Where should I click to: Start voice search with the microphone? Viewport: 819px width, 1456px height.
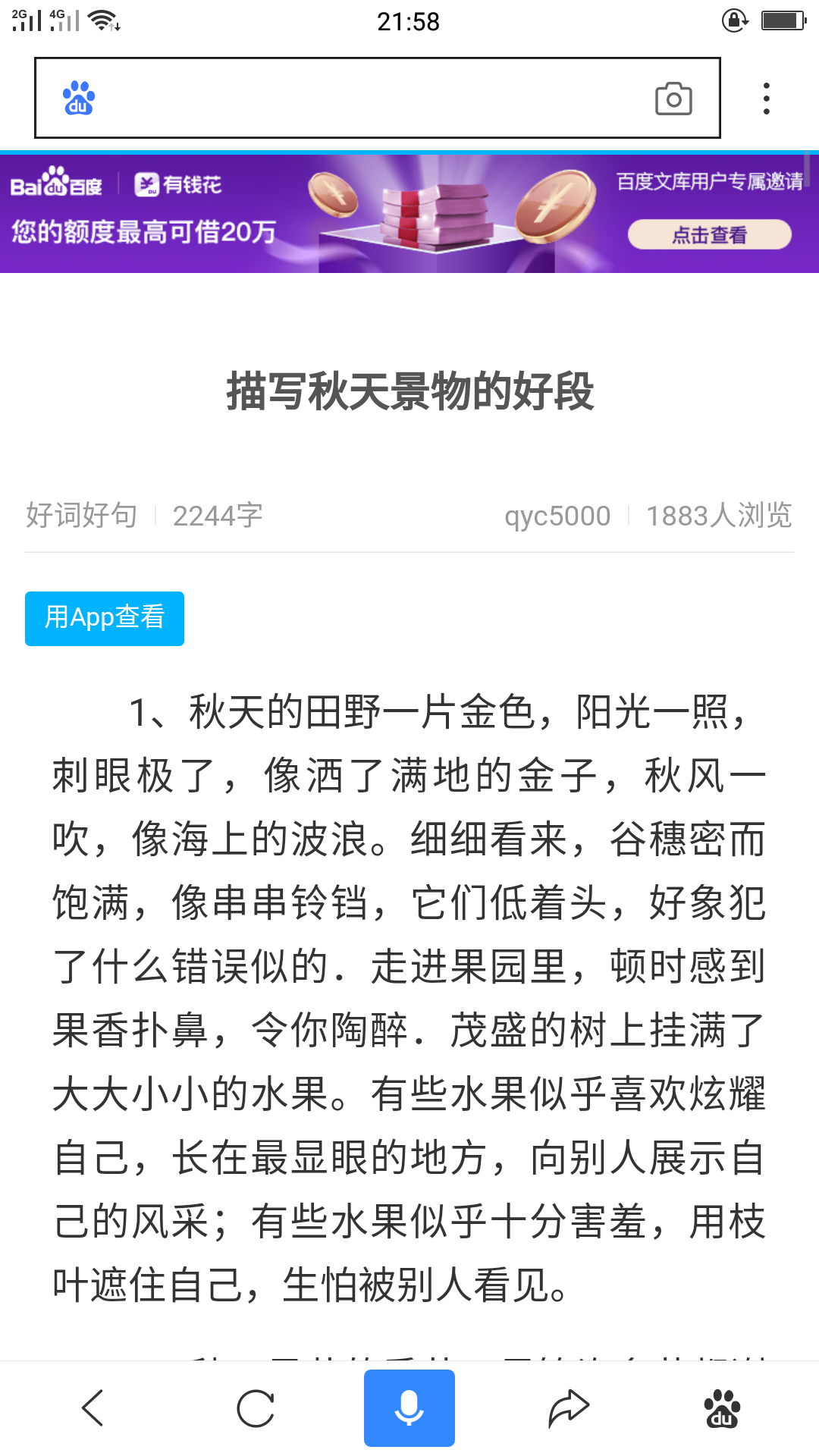click(x=409, y=1408)
